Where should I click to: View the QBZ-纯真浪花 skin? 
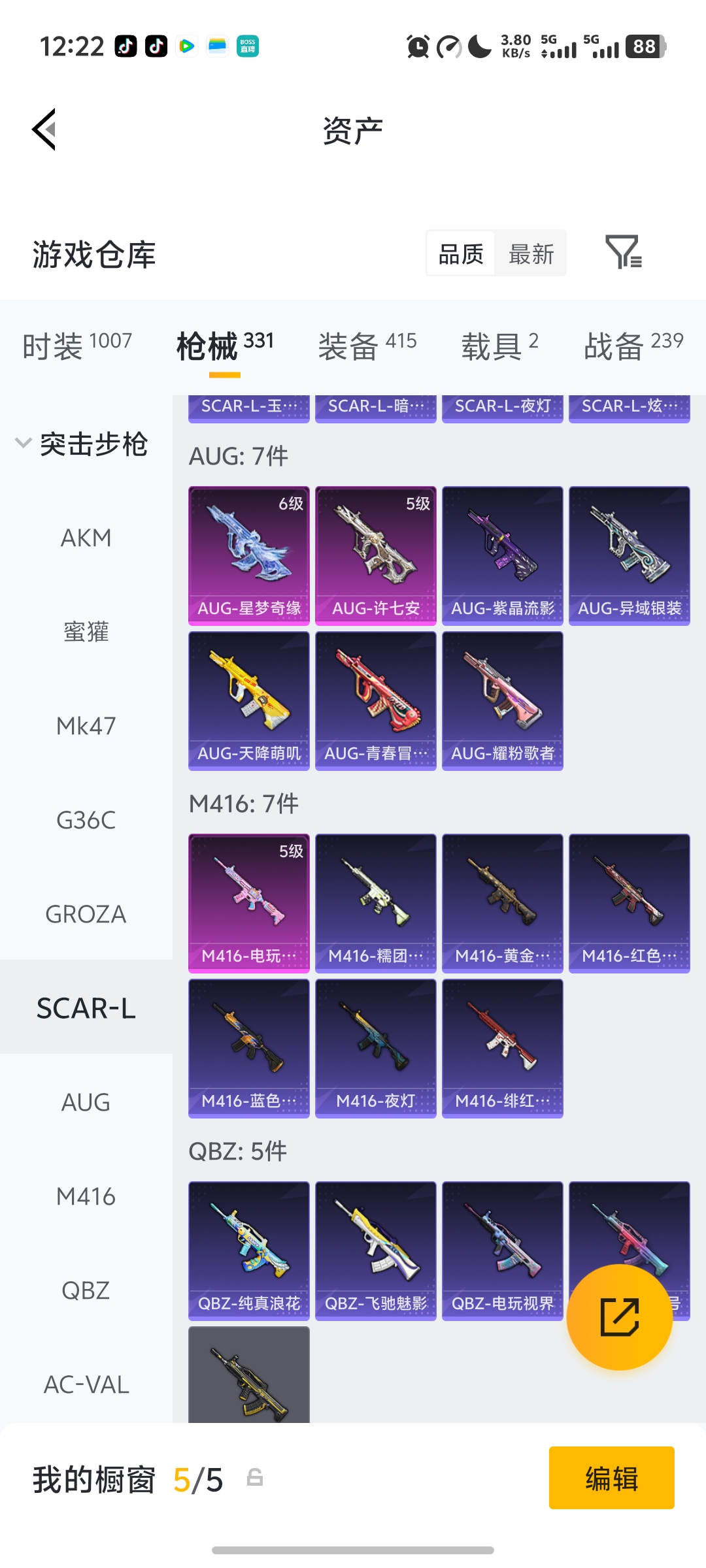249,1250
